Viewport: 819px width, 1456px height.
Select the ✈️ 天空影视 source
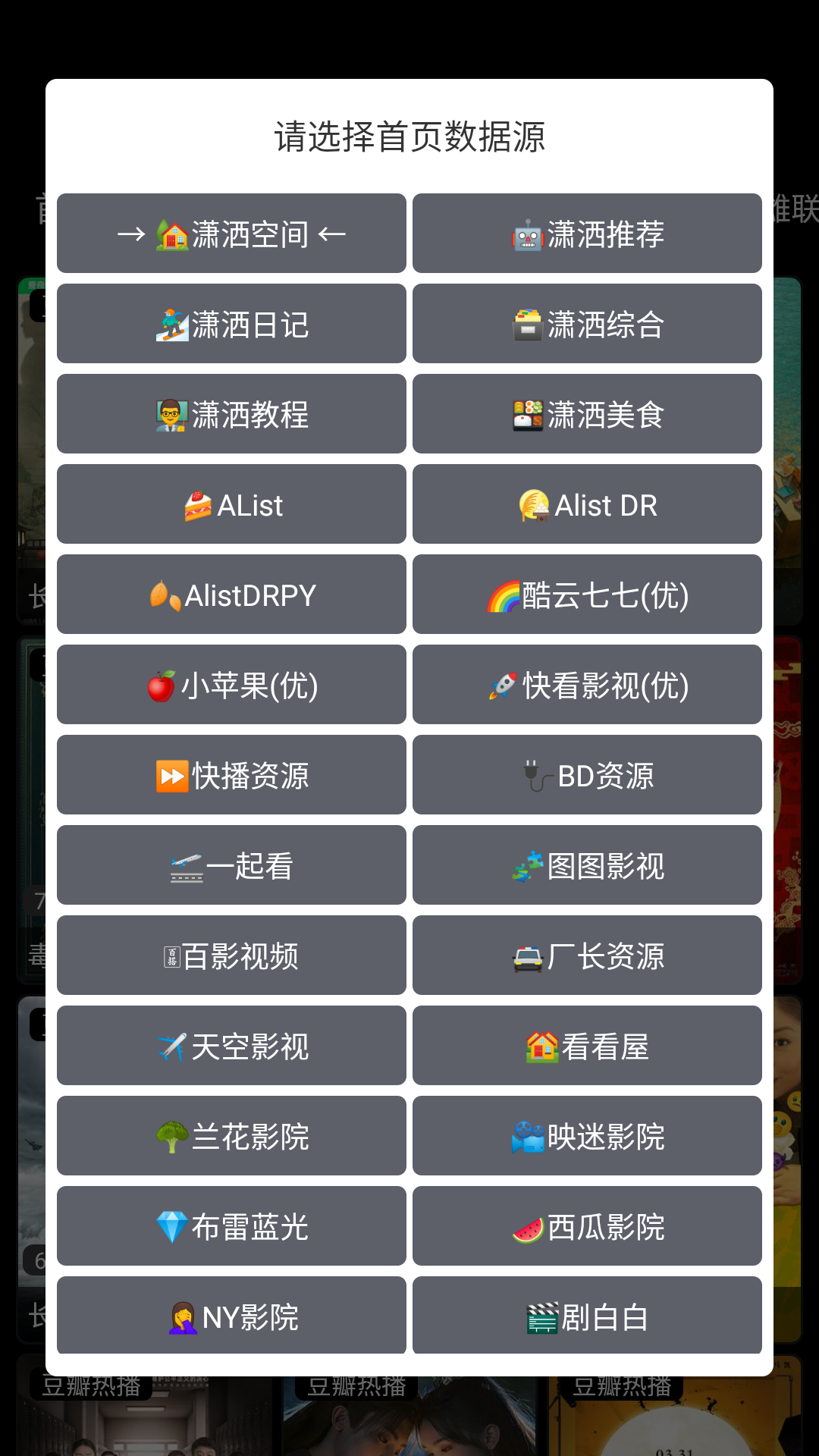point(231,1045)
